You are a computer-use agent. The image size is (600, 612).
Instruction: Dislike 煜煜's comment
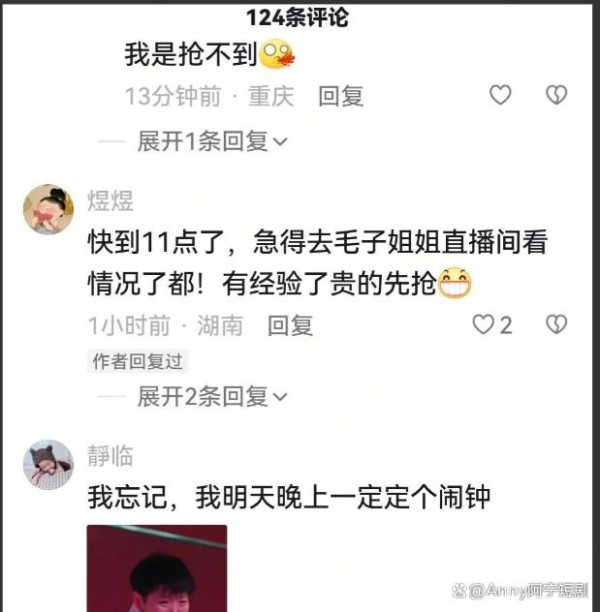coord(556,324)
